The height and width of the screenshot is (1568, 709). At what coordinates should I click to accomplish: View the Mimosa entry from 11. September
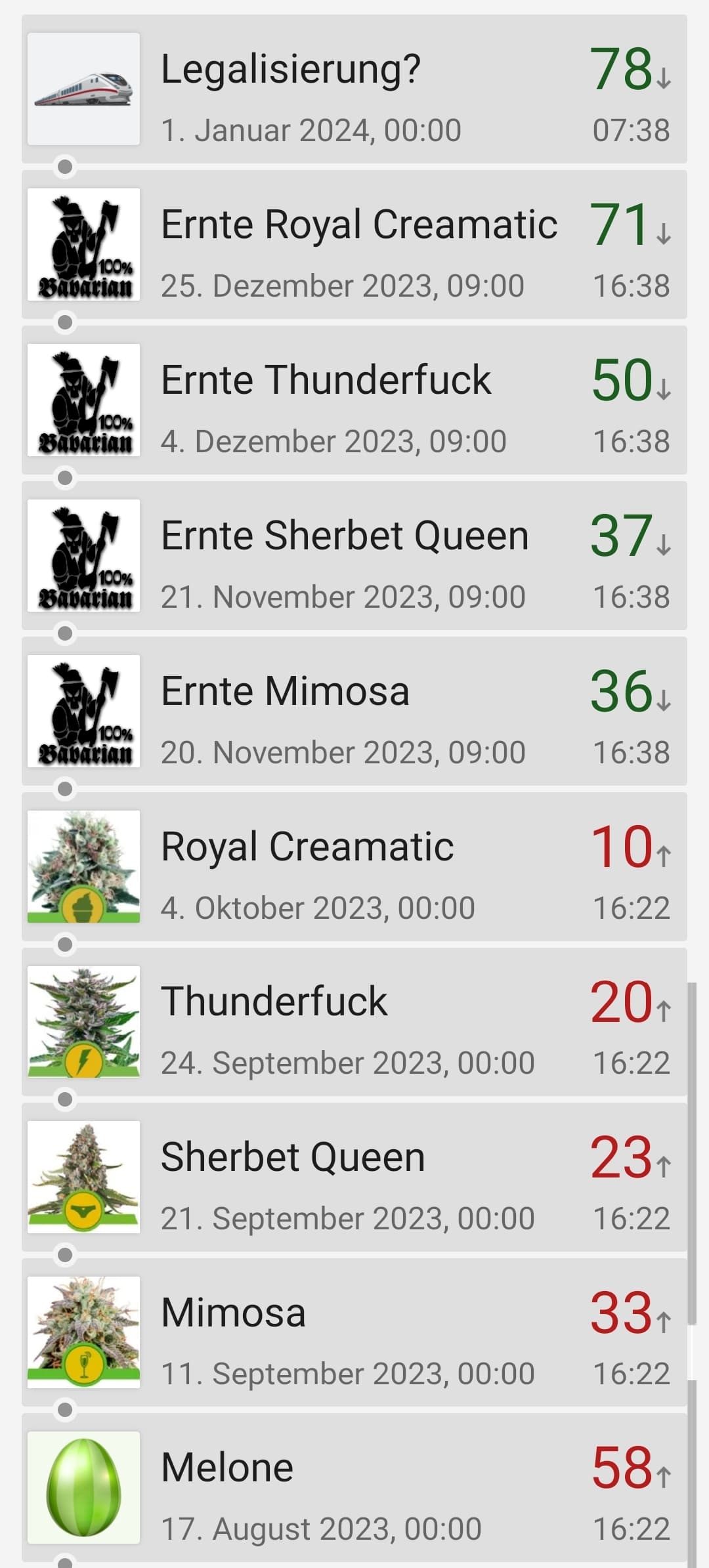[354, 1333]
